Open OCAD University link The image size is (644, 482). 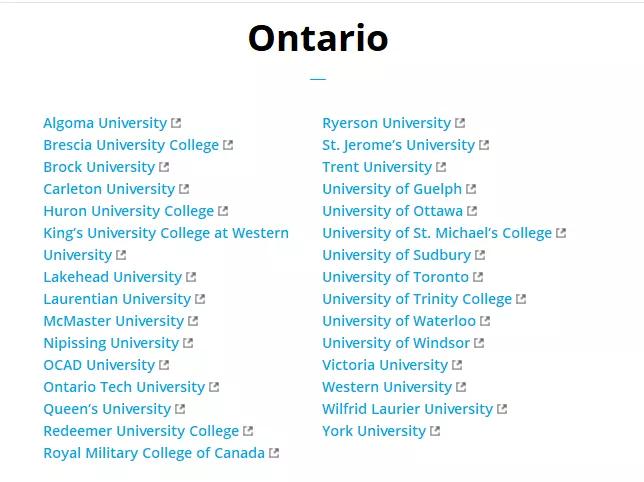click(x=99, y=365)
